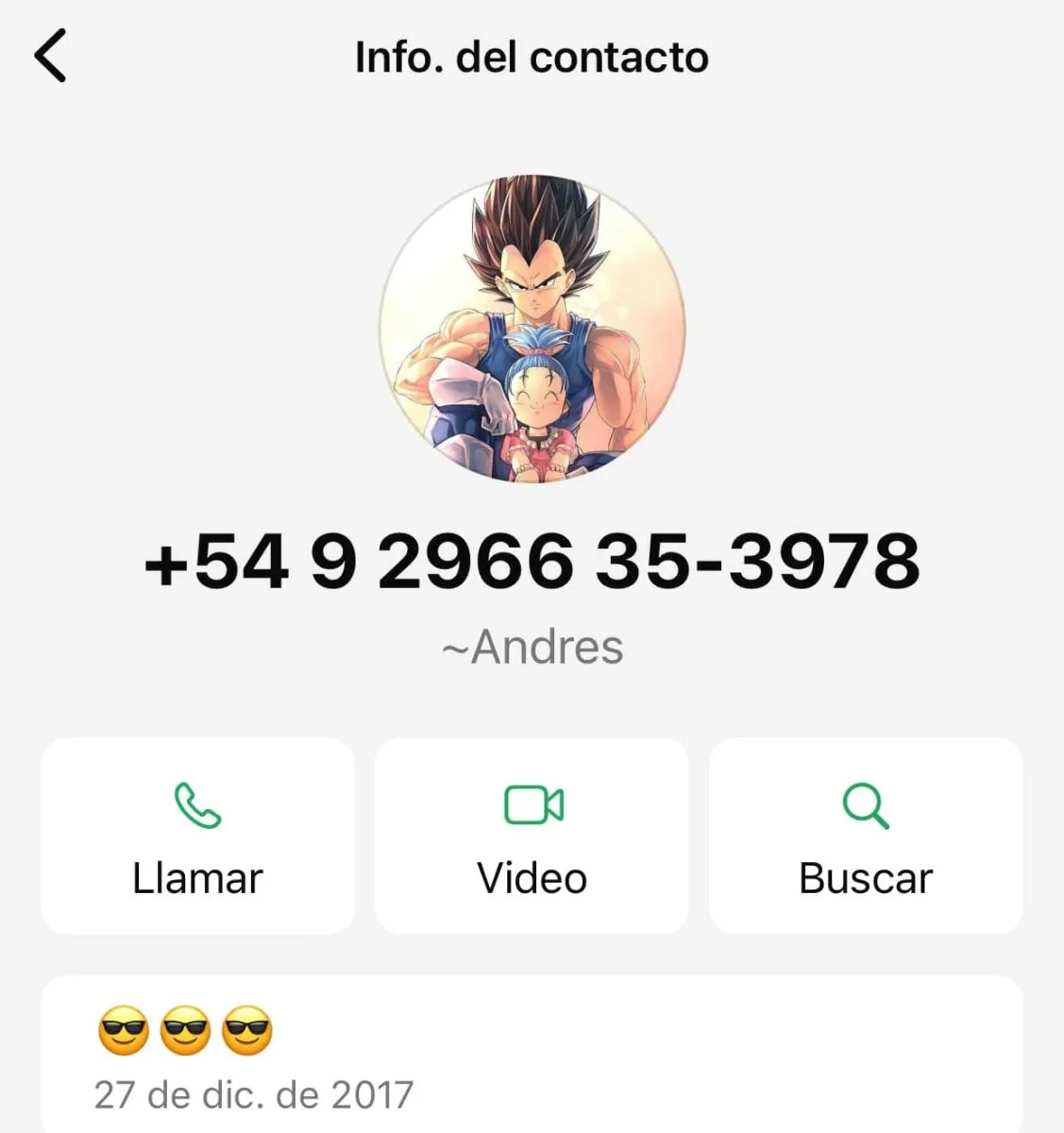The width and height of the screenshot is (1064, 1133).
Task: Open the sunglasses emoji status info
Action: [x=532, y=1055]
